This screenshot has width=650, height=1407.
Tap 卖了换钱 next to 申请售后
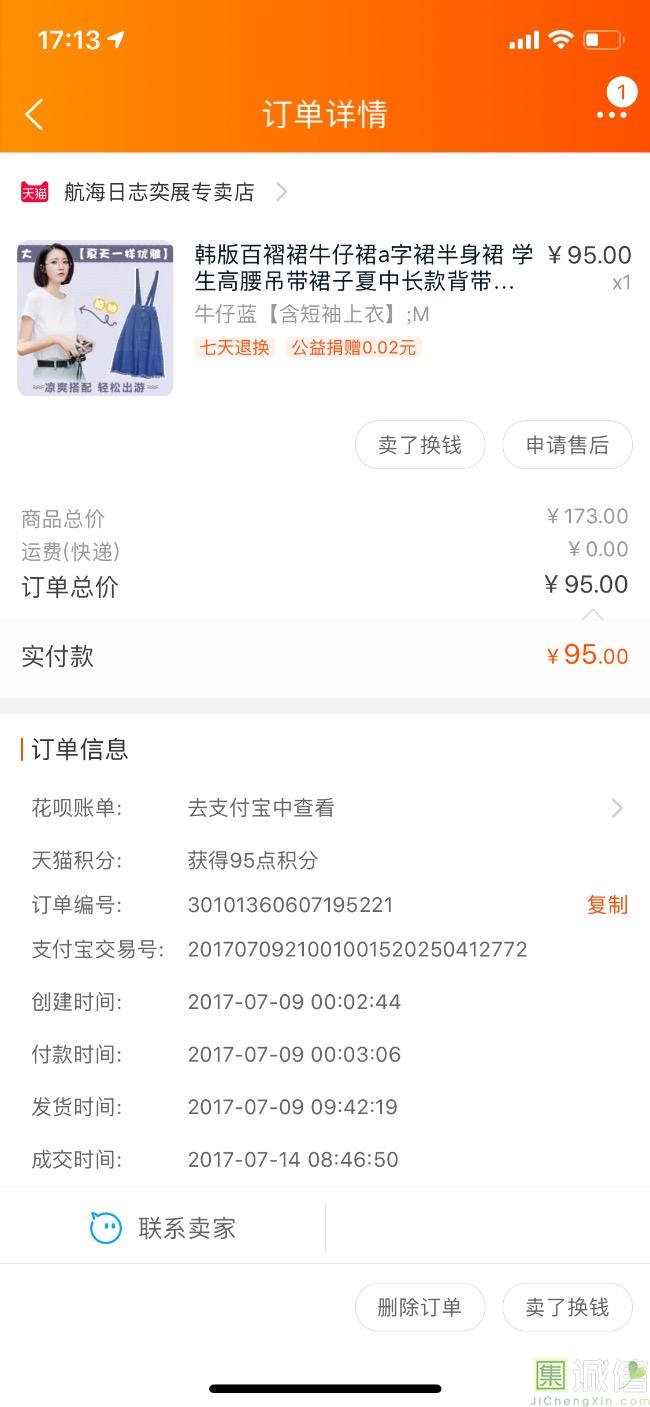point(420,445)
